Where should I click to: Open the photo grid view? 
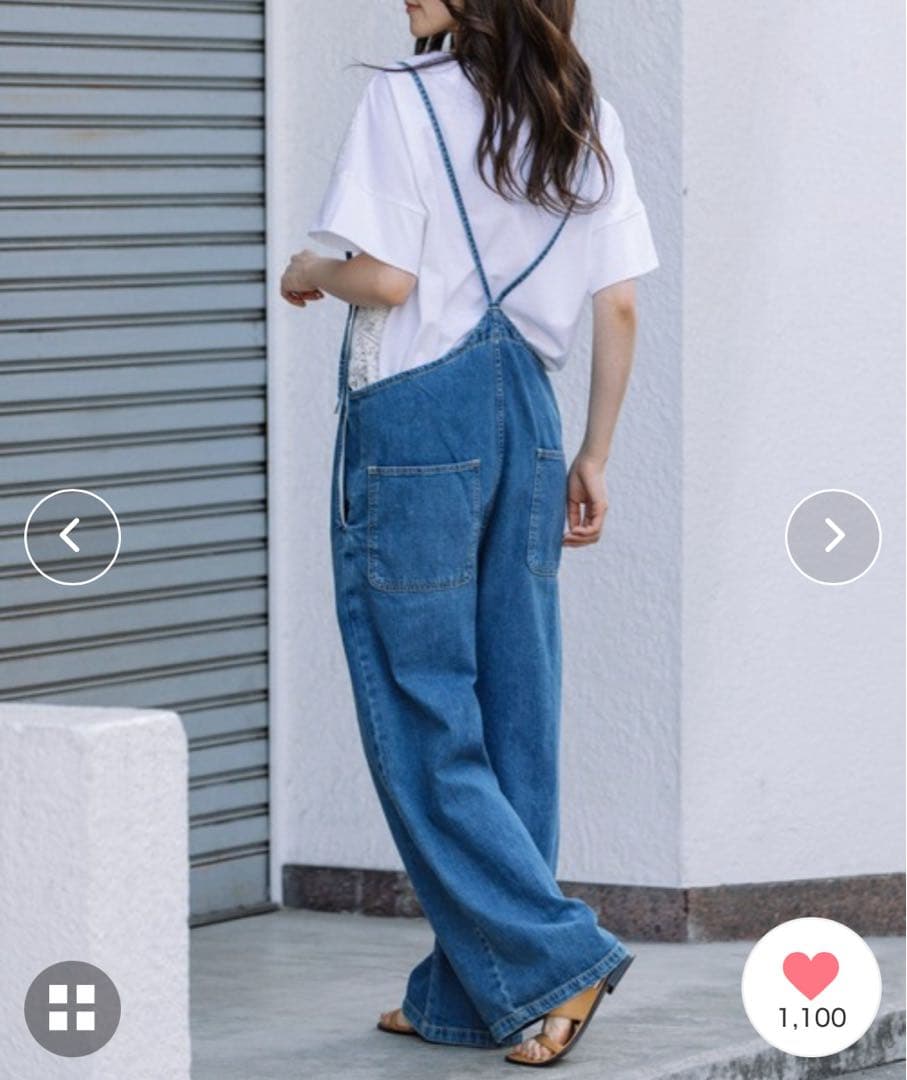(72, 1008)
